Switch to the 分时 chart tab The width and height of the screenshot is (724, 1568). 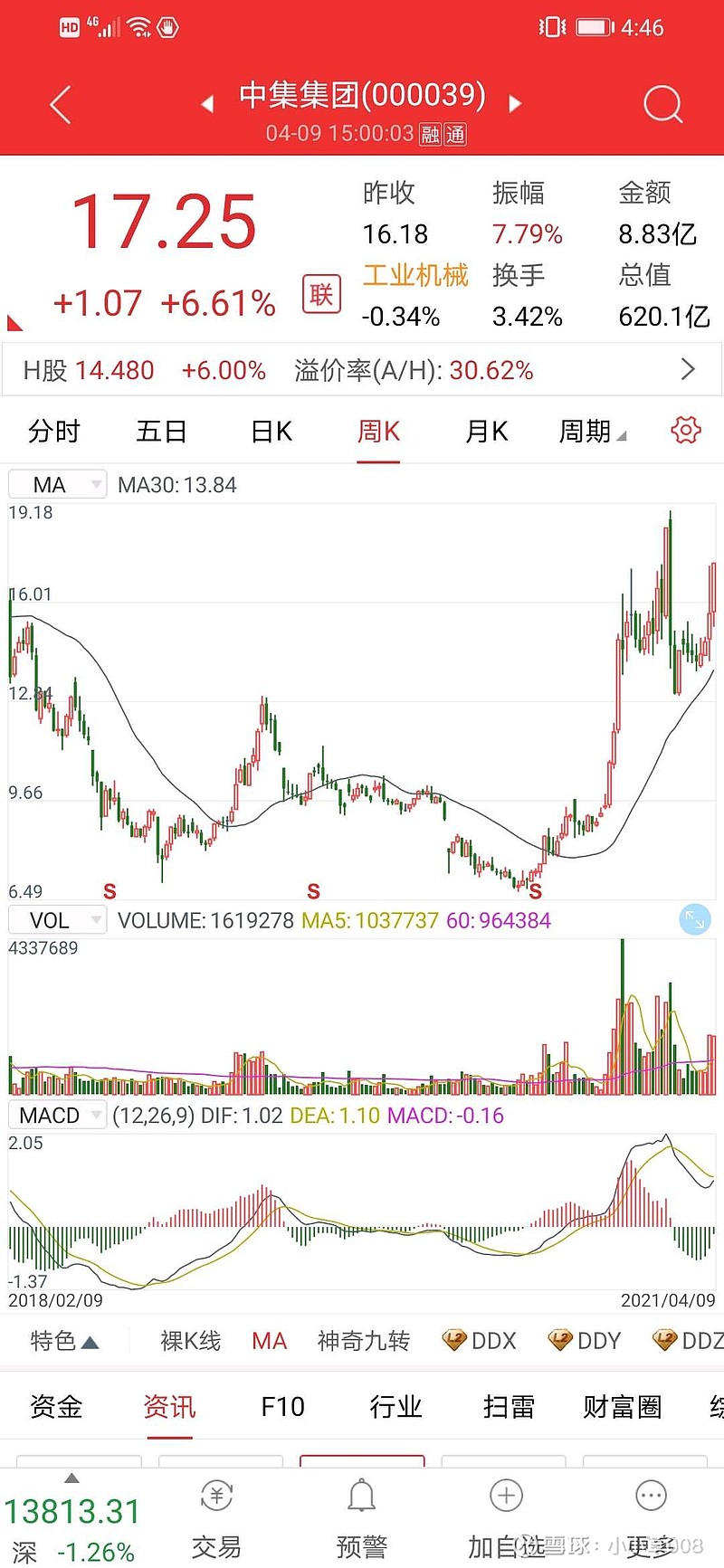[54, 432]
